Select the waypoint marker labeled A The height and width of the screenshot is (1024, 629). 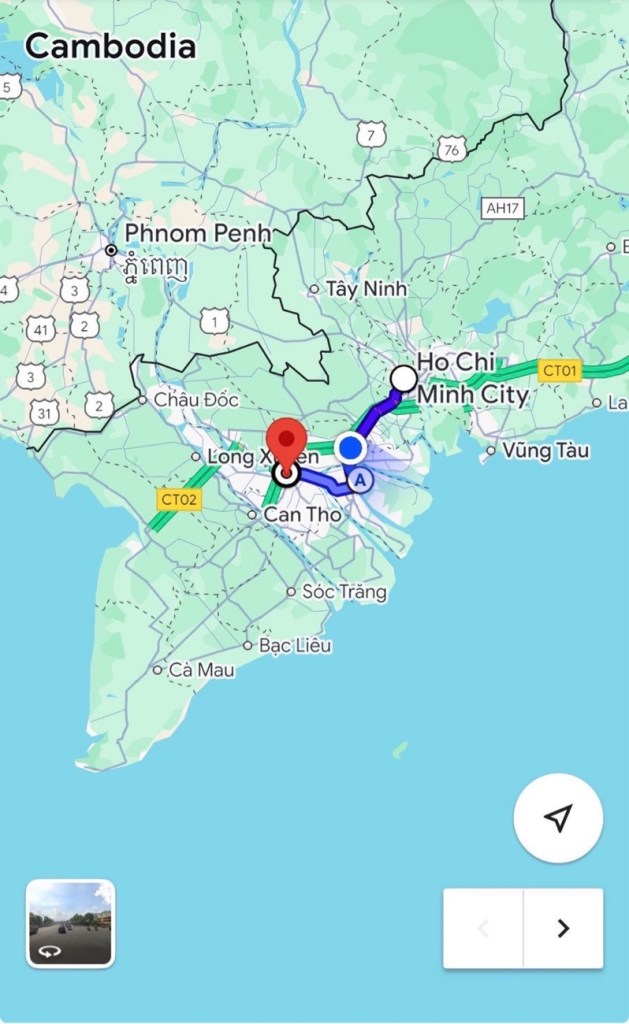pos(361,481)
